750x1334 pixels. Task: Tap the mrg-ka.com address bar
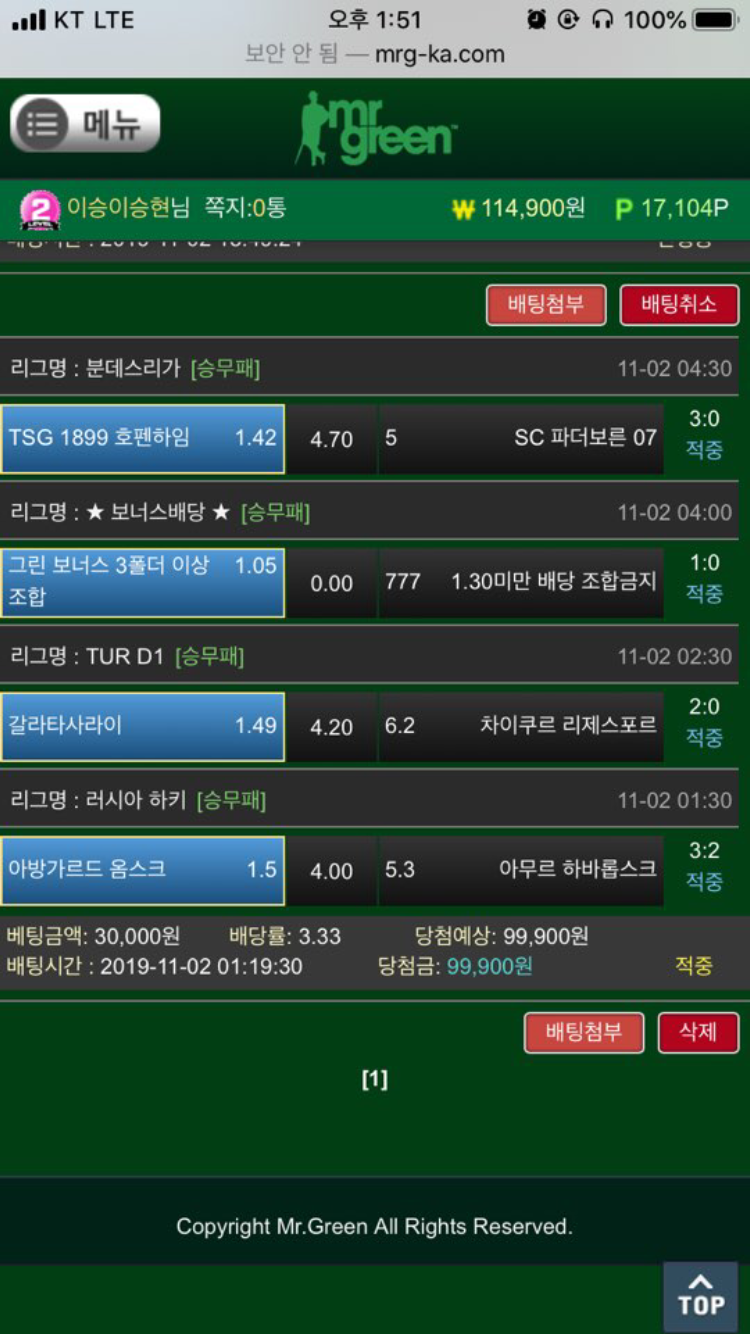coord(375,54)
